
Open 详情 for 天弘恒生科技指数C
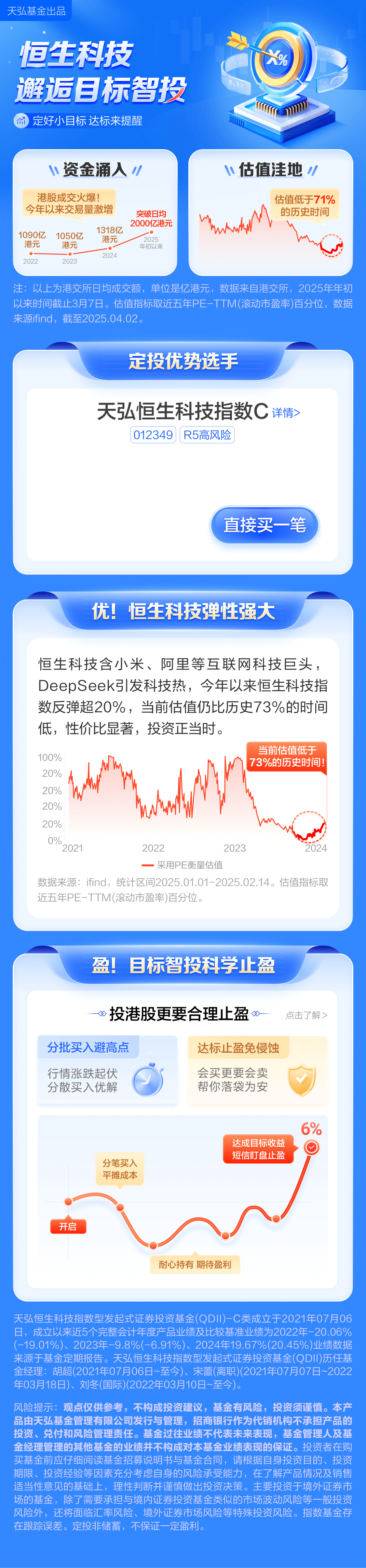click(286, 413)
